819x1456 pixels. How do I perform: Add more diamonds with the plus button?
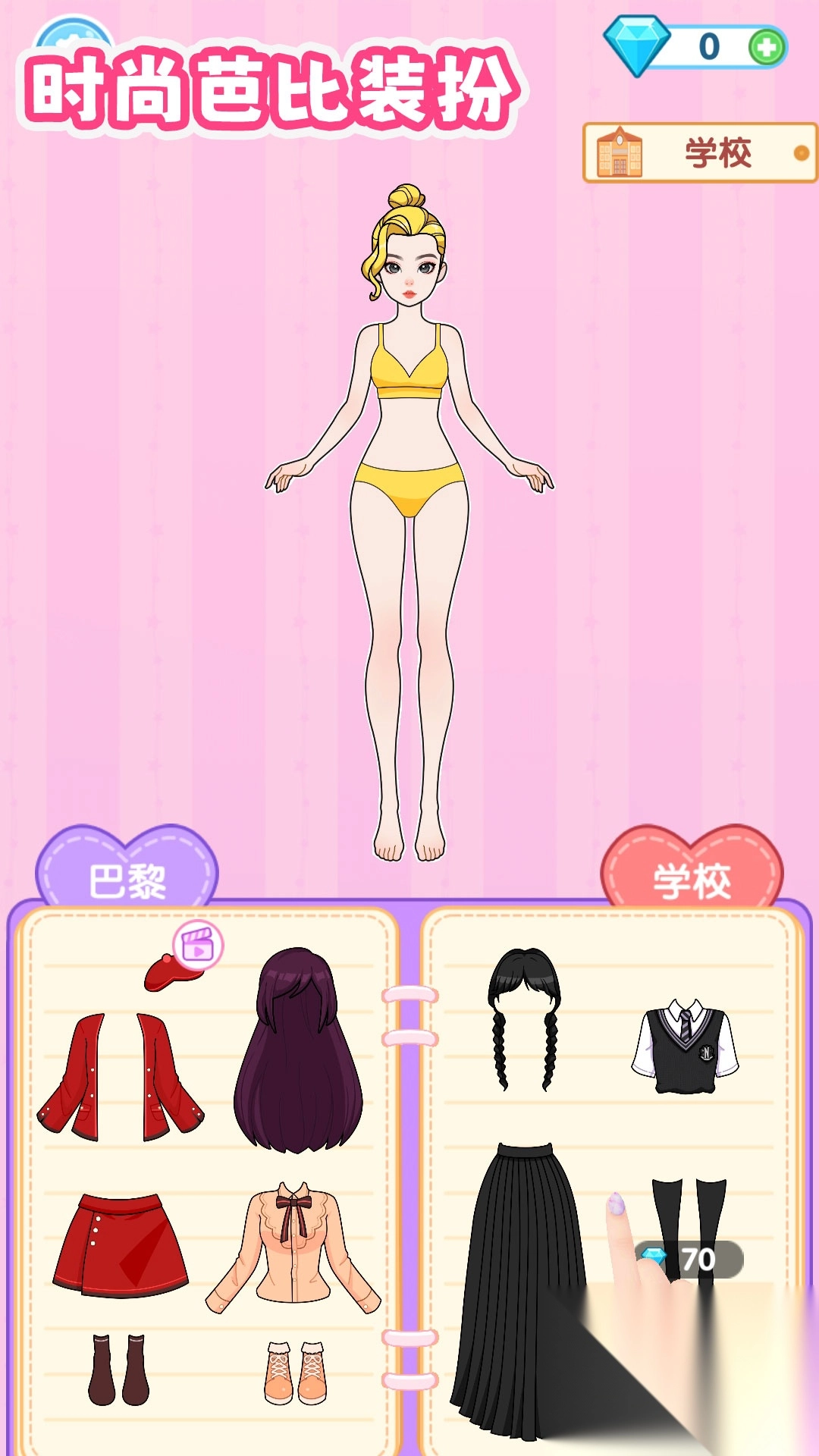[x=766, y=48]
